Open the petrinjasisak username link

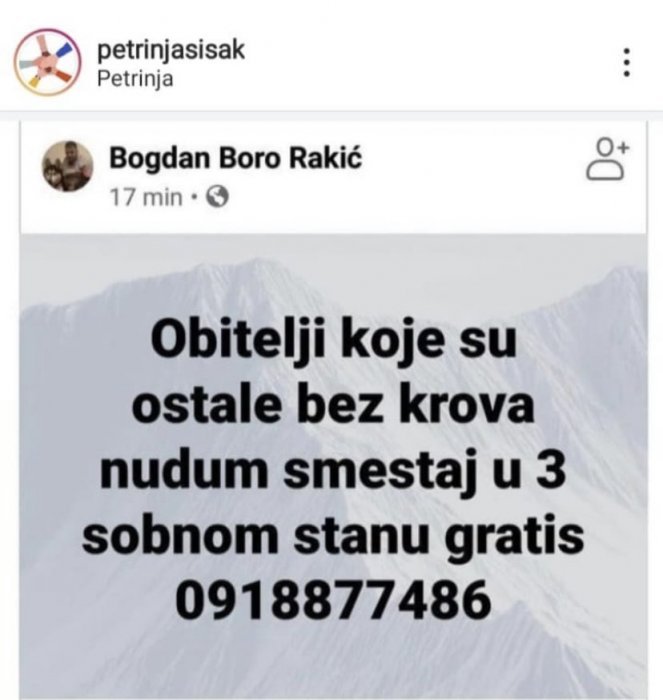[172, 51]
